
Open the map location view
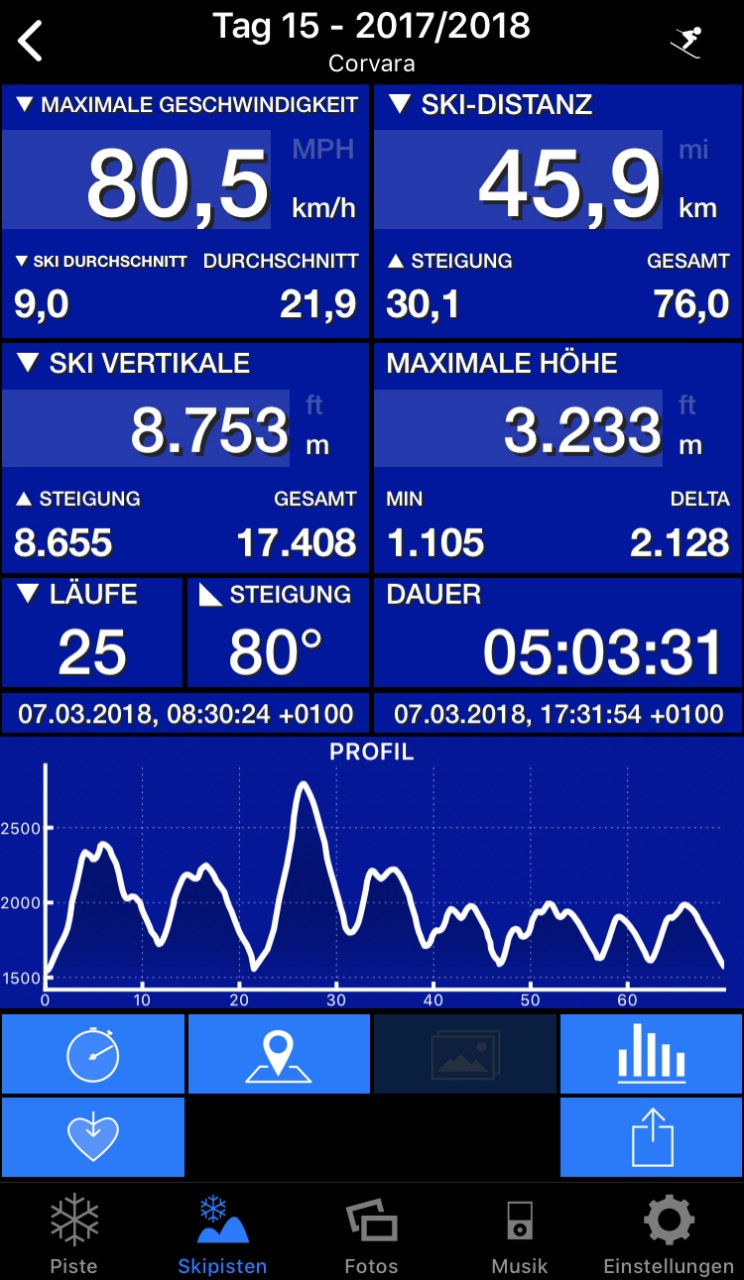click(278, 1053)
